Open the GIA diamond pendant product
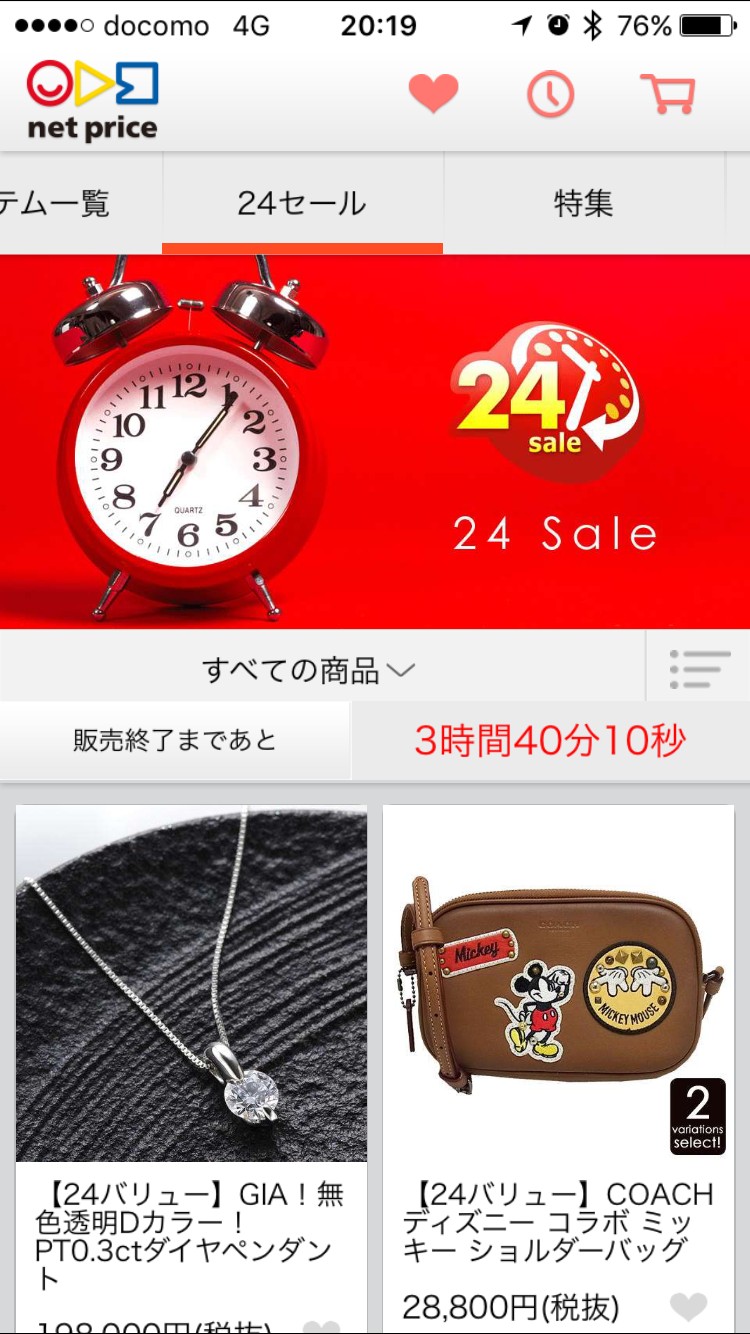Image resolution: width=750 pixels, height=1334 pixels. click(191, 985)
